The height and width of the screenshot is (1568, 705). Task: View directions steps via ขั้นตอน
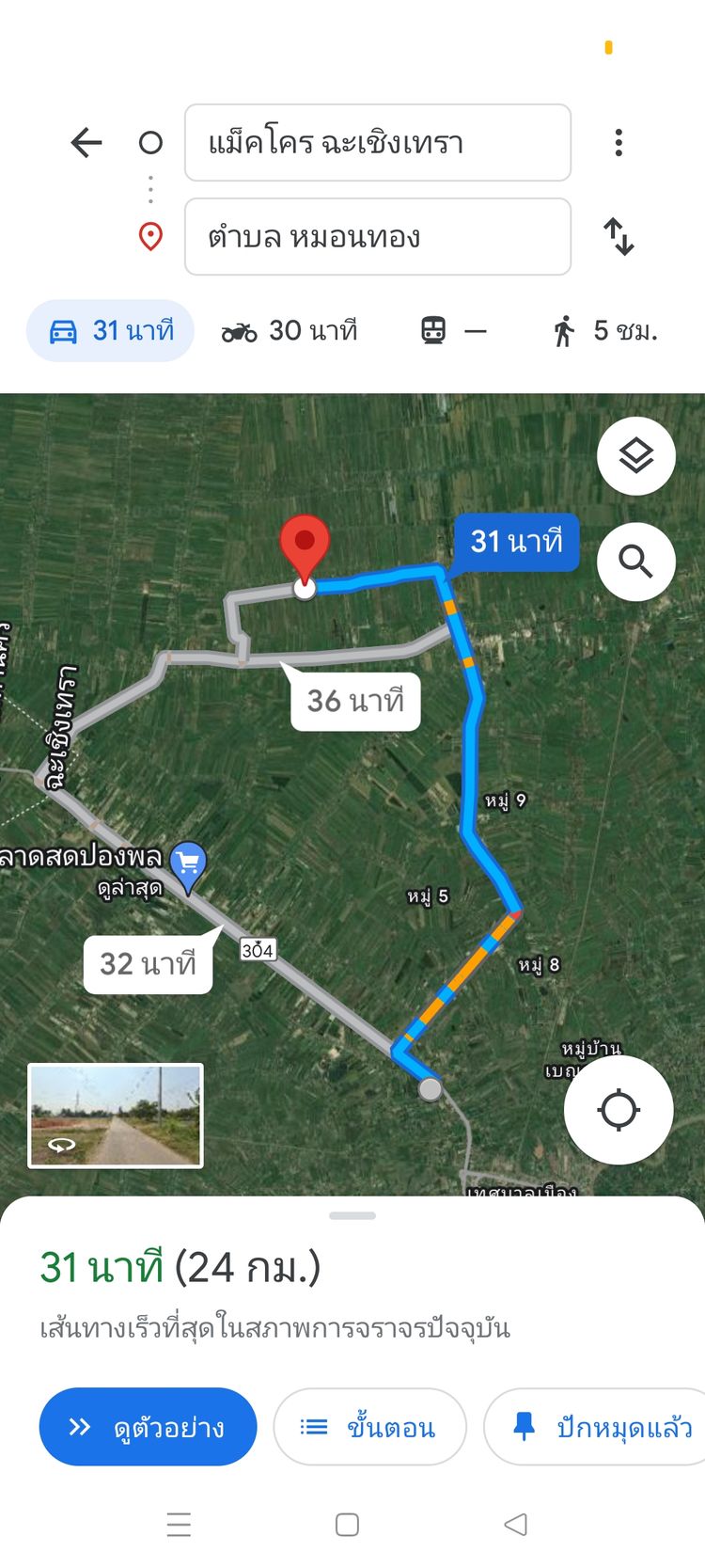(x=369, y=1427)
